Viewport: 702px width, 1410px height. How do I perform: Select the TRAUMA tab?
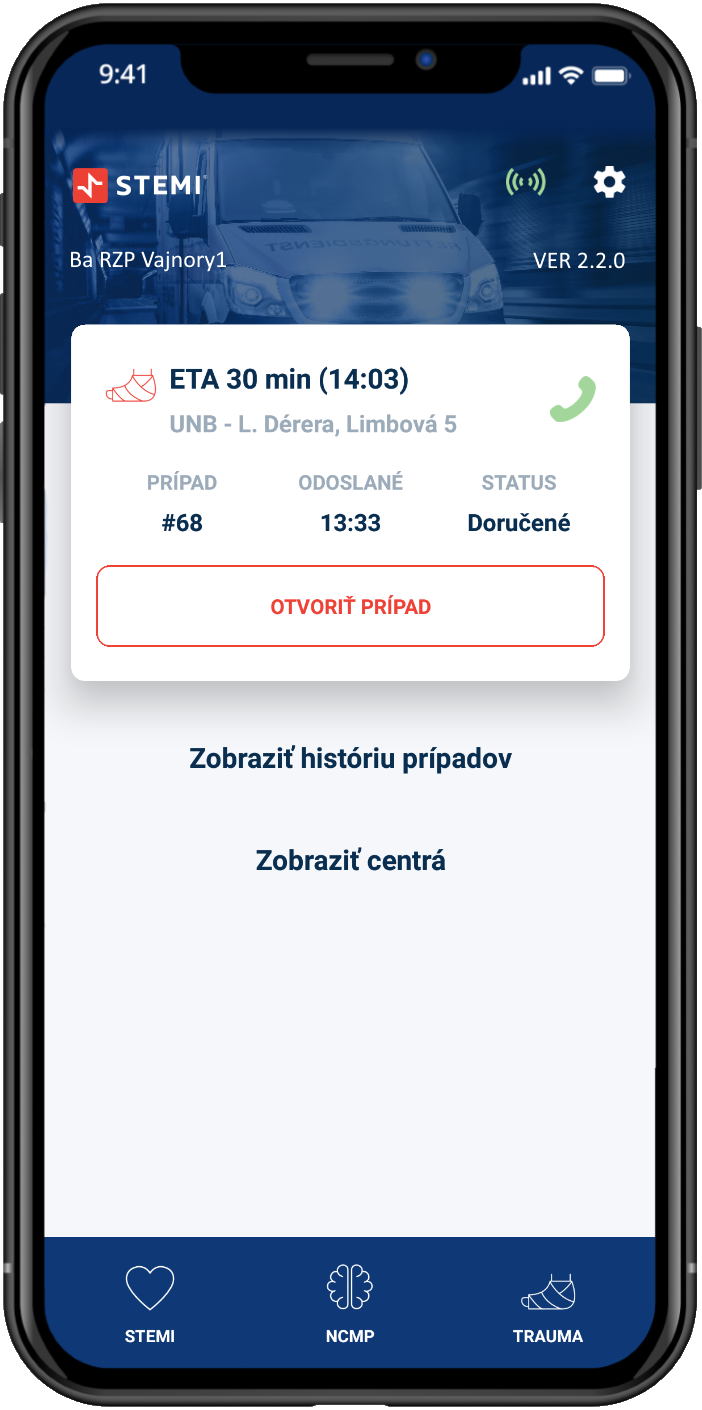(x=548, y=1304)
